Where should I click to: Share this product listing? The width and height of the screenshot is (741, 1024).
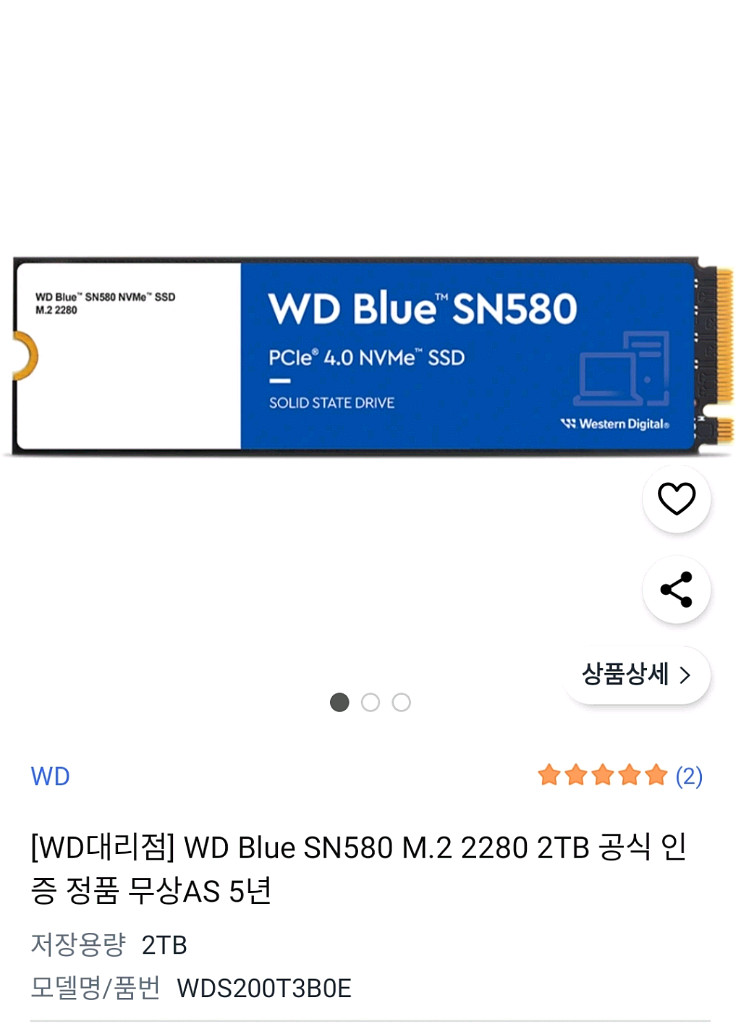(x=676, y=590)
